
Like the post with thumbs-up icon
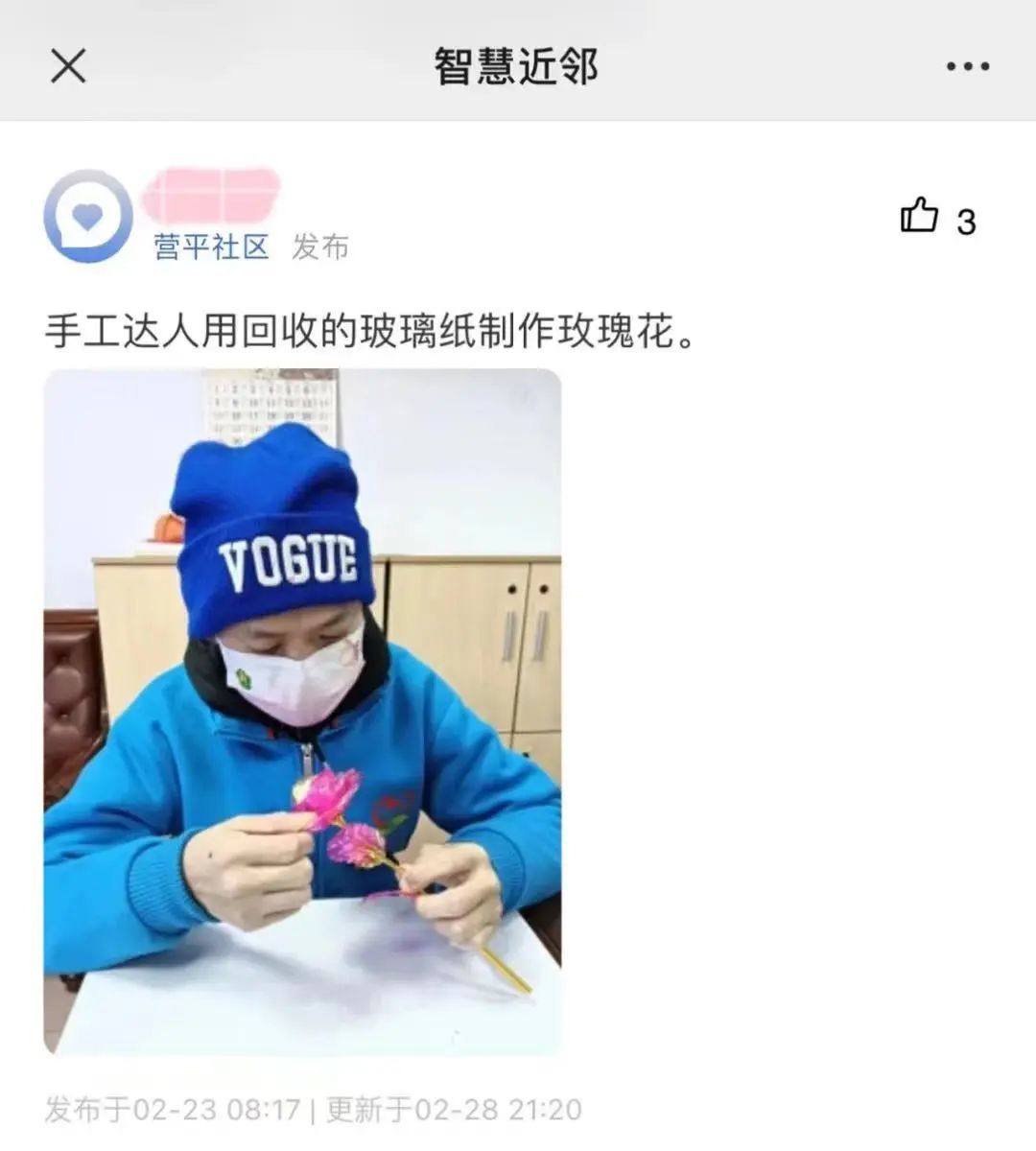point(919,217)
